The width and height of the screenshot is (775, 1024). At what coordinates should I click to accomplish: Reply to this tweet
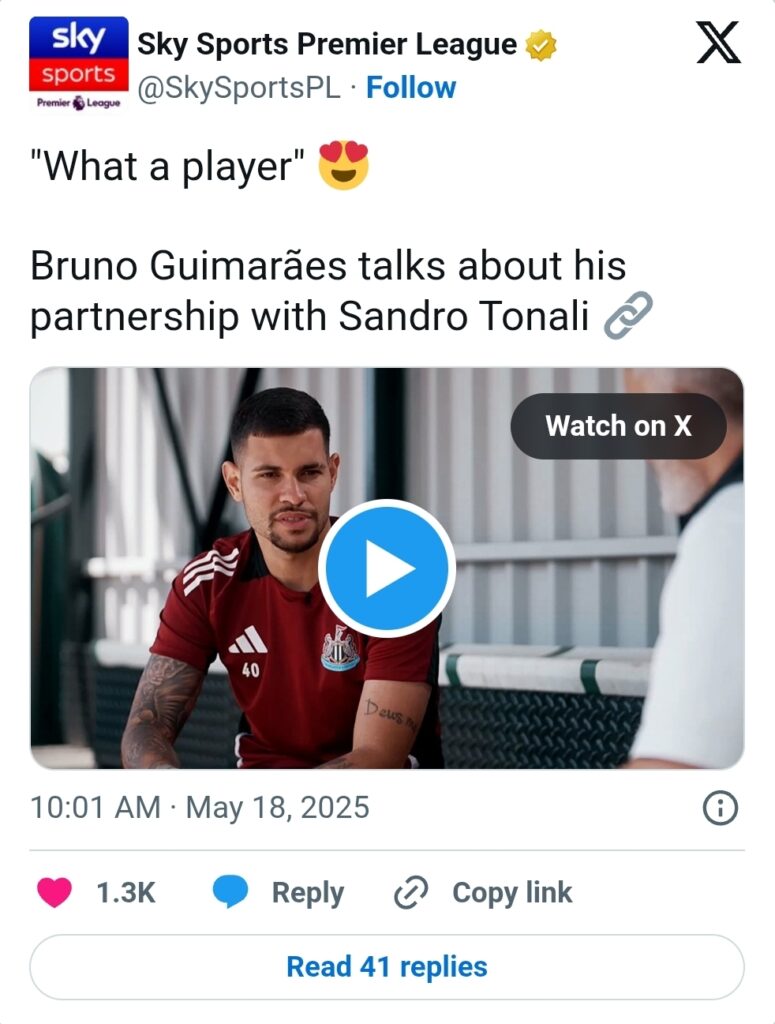279,892
